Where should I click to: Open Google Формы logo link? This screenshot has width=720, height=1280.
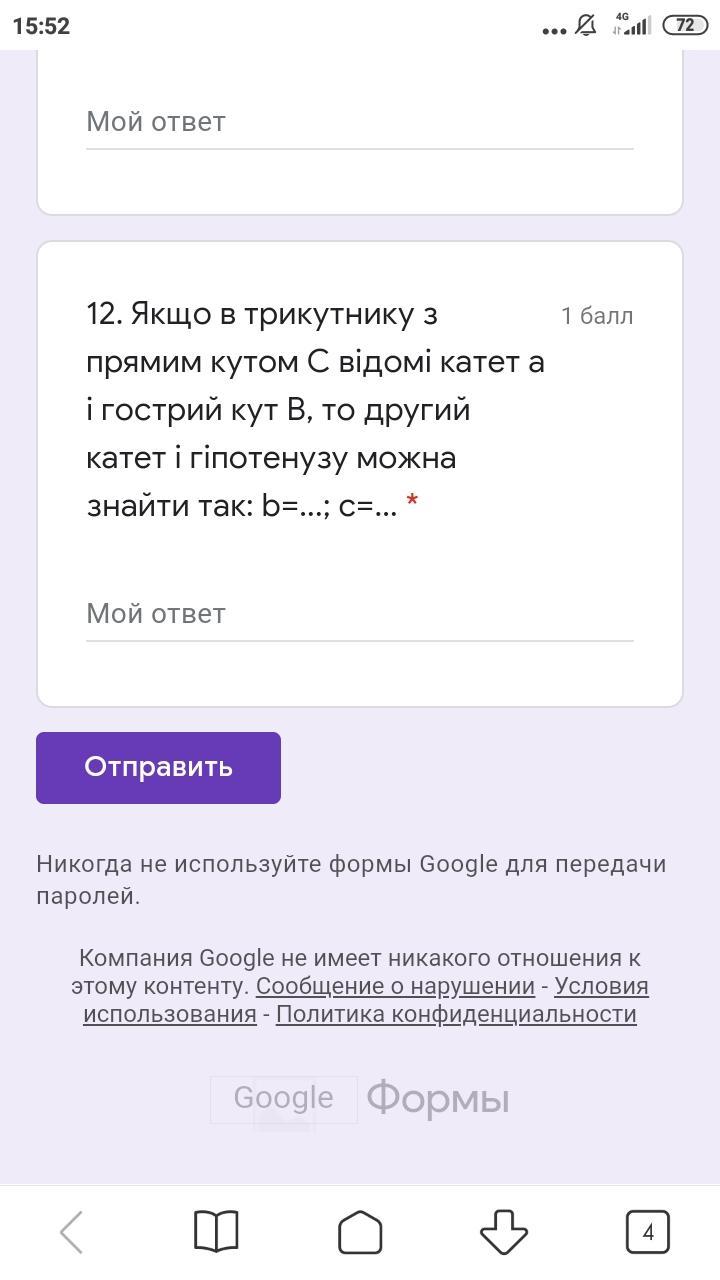click(x=360, y=1098)
